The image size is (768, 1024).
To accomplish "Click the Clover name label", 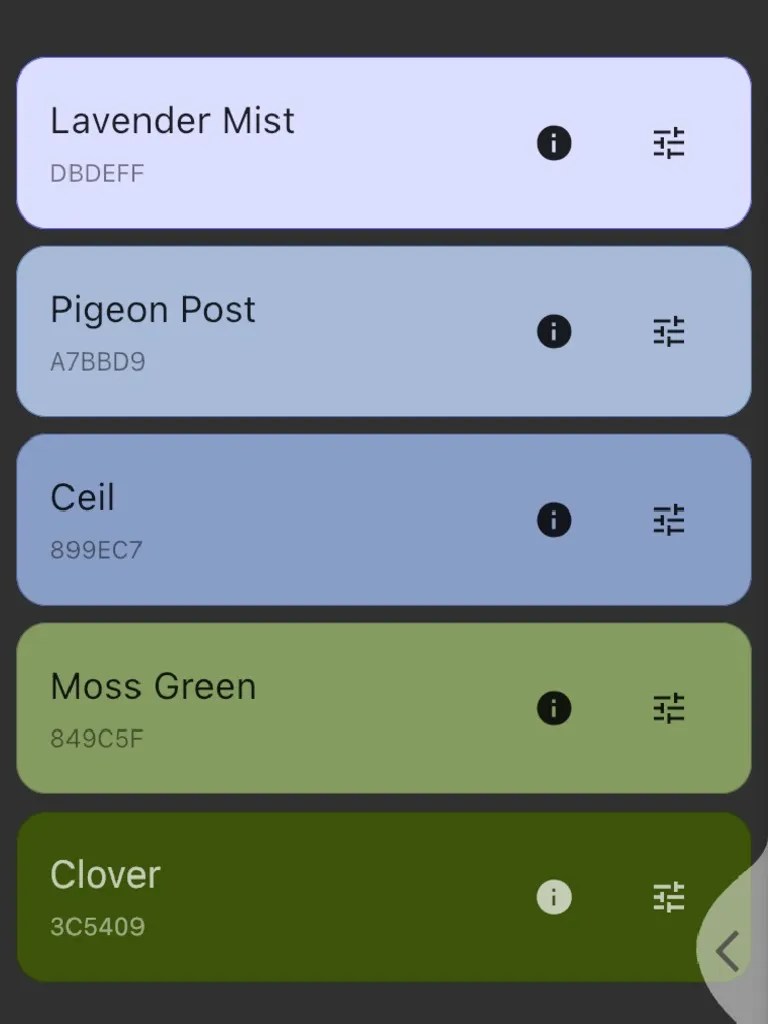I will (x=105, y=874).
